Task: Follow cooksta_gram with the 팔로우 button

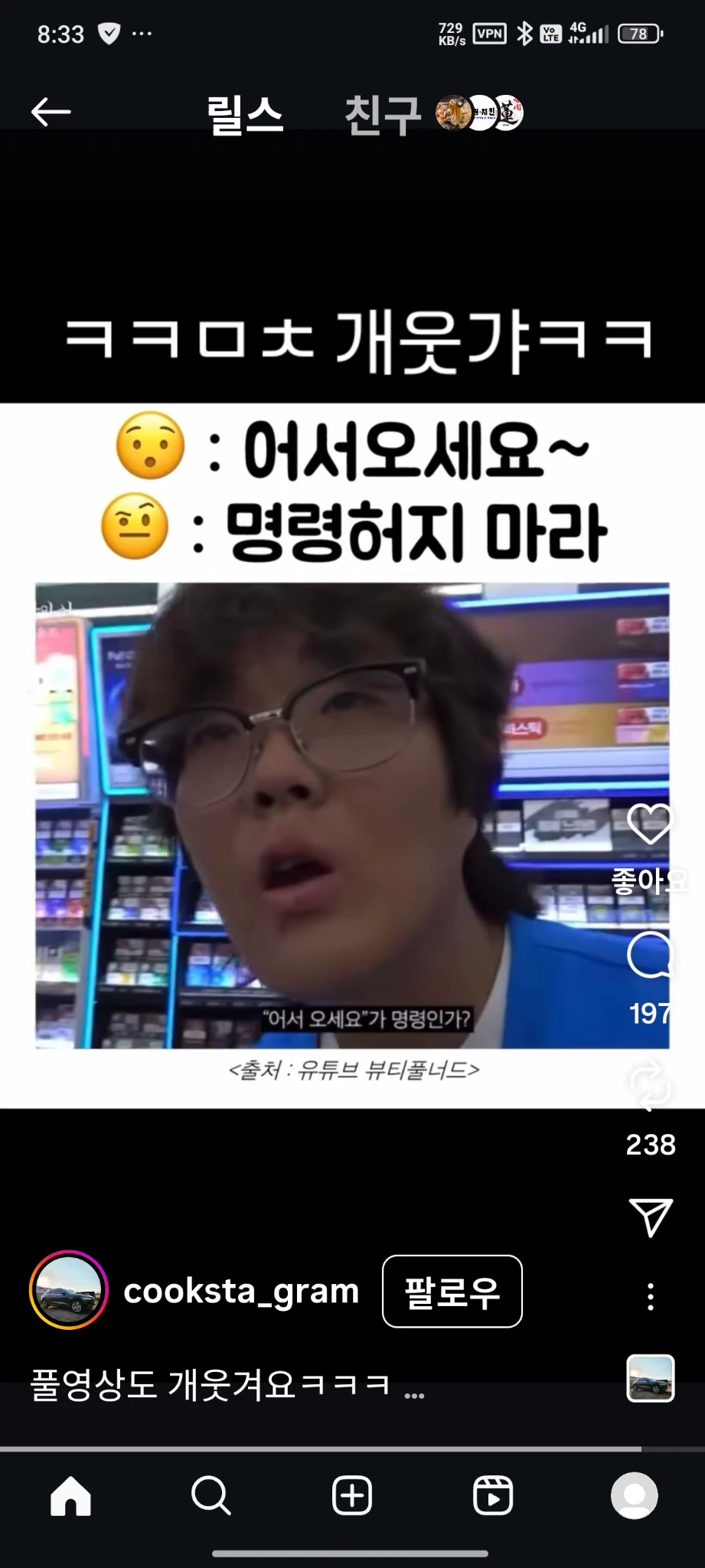Action: coord(452,1292)
